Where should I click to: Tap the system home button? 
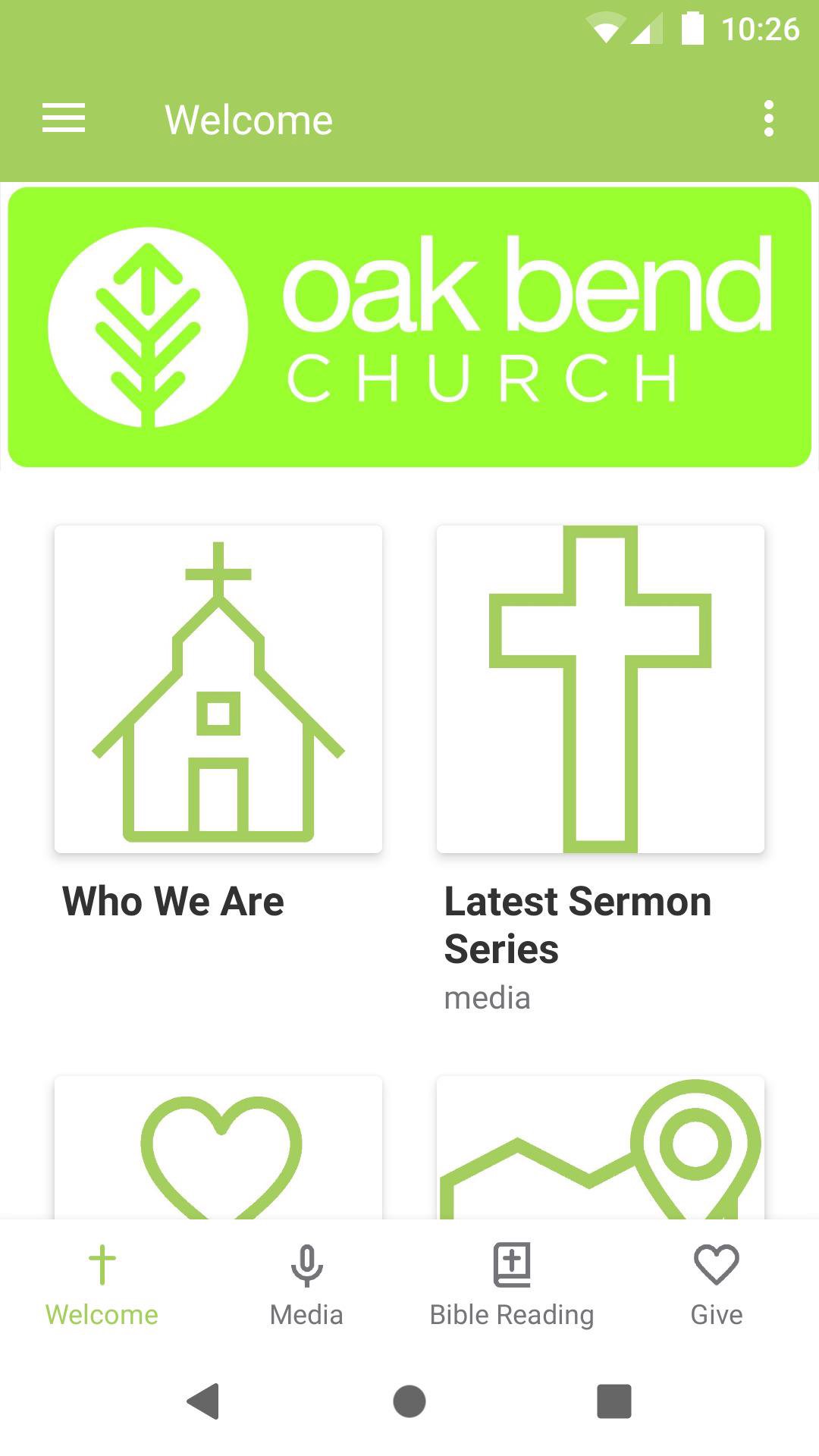click(409, 1401)
